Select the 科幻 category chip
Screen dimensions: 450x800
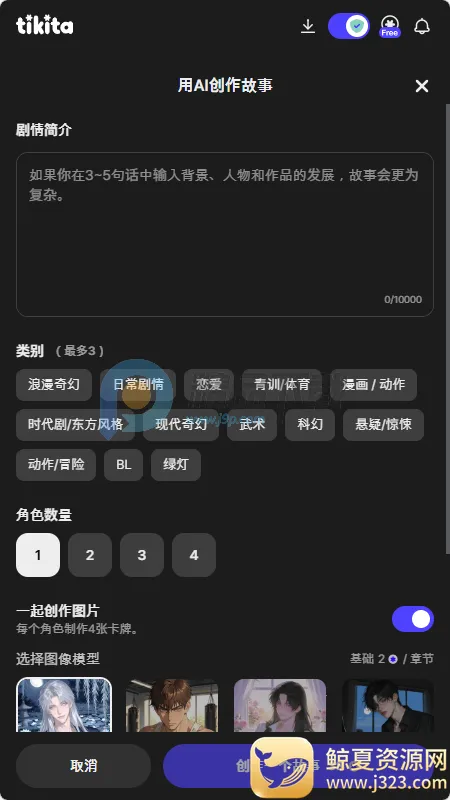tap(310, 424)
